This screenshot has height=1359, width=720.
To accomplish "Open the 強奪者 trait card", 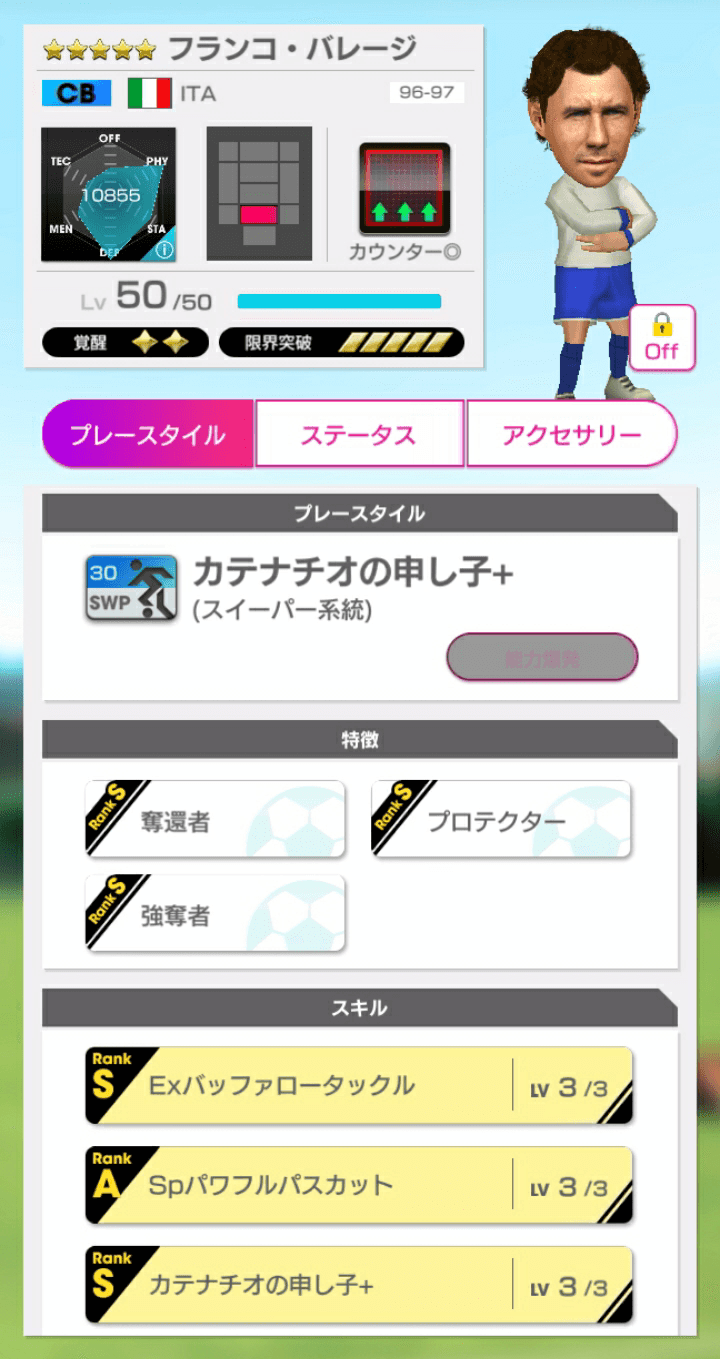I will coord(215,914).
